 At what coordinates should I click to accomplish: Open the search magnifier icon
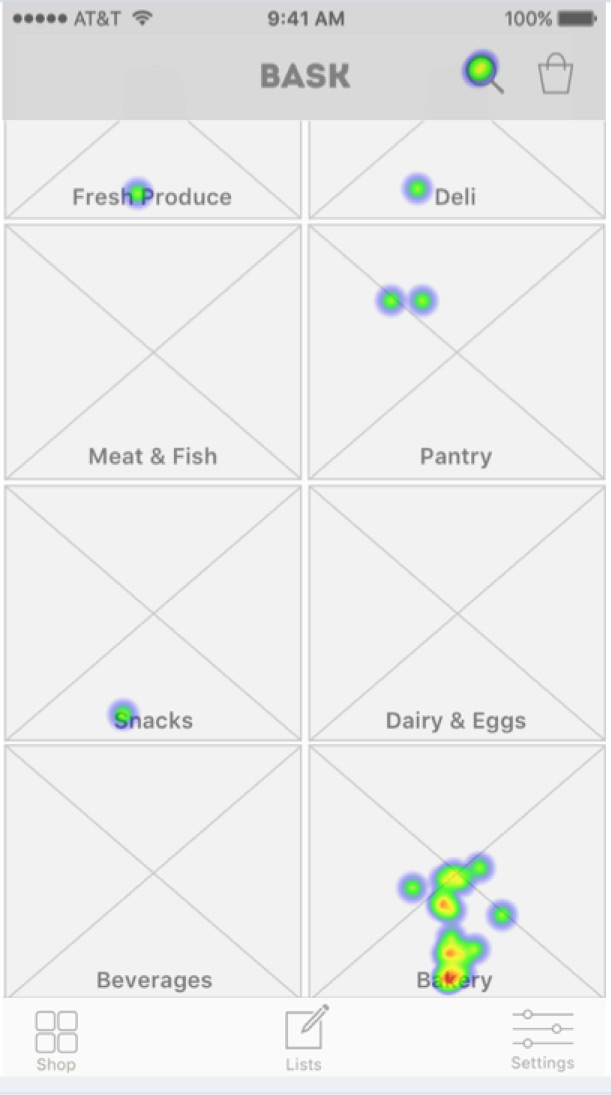[483, 73]
